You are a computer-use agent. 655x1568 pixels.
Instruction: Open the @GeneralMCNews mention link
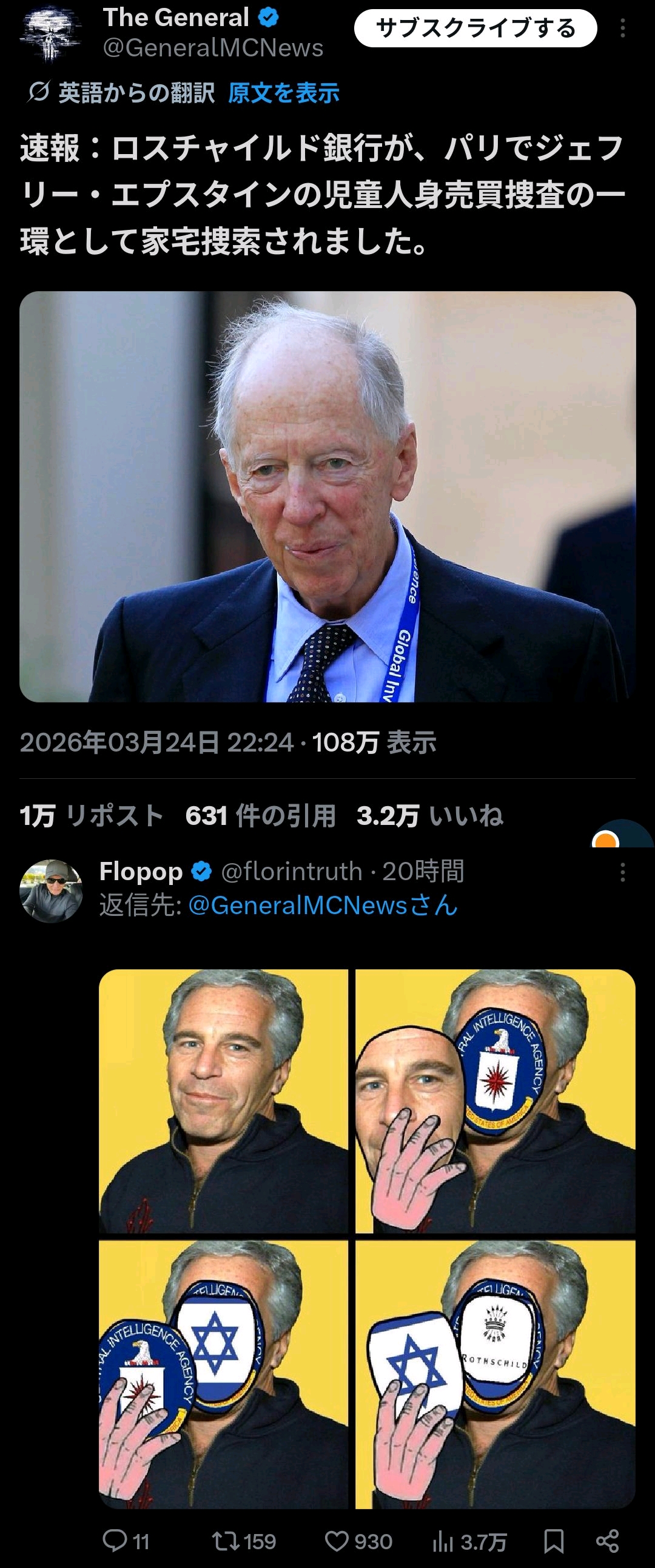[x=323, y=906]
